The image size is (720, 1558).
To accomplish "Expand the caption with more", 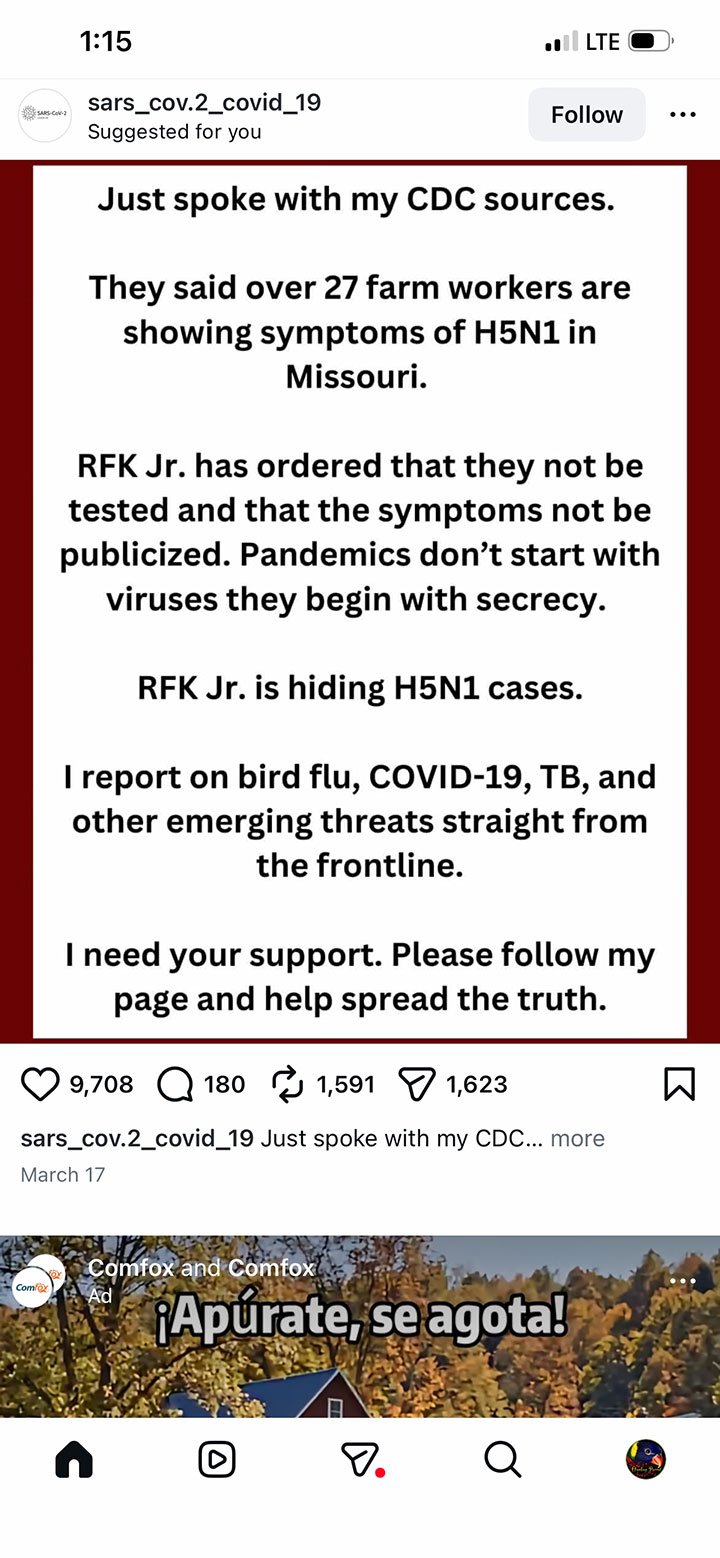I will pos(577,1138).
